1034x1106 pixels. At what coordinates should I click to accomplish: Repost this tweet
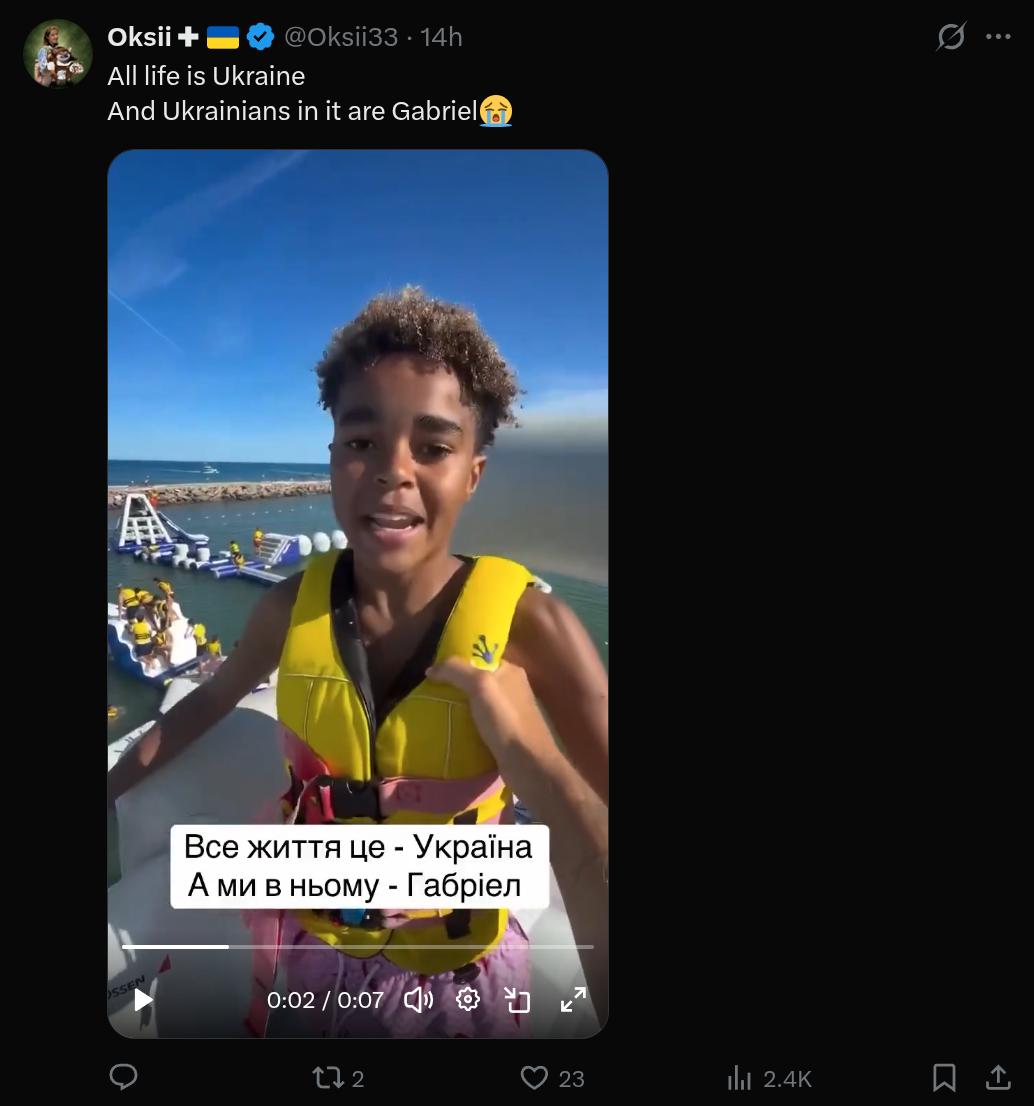click(338, 1078)
